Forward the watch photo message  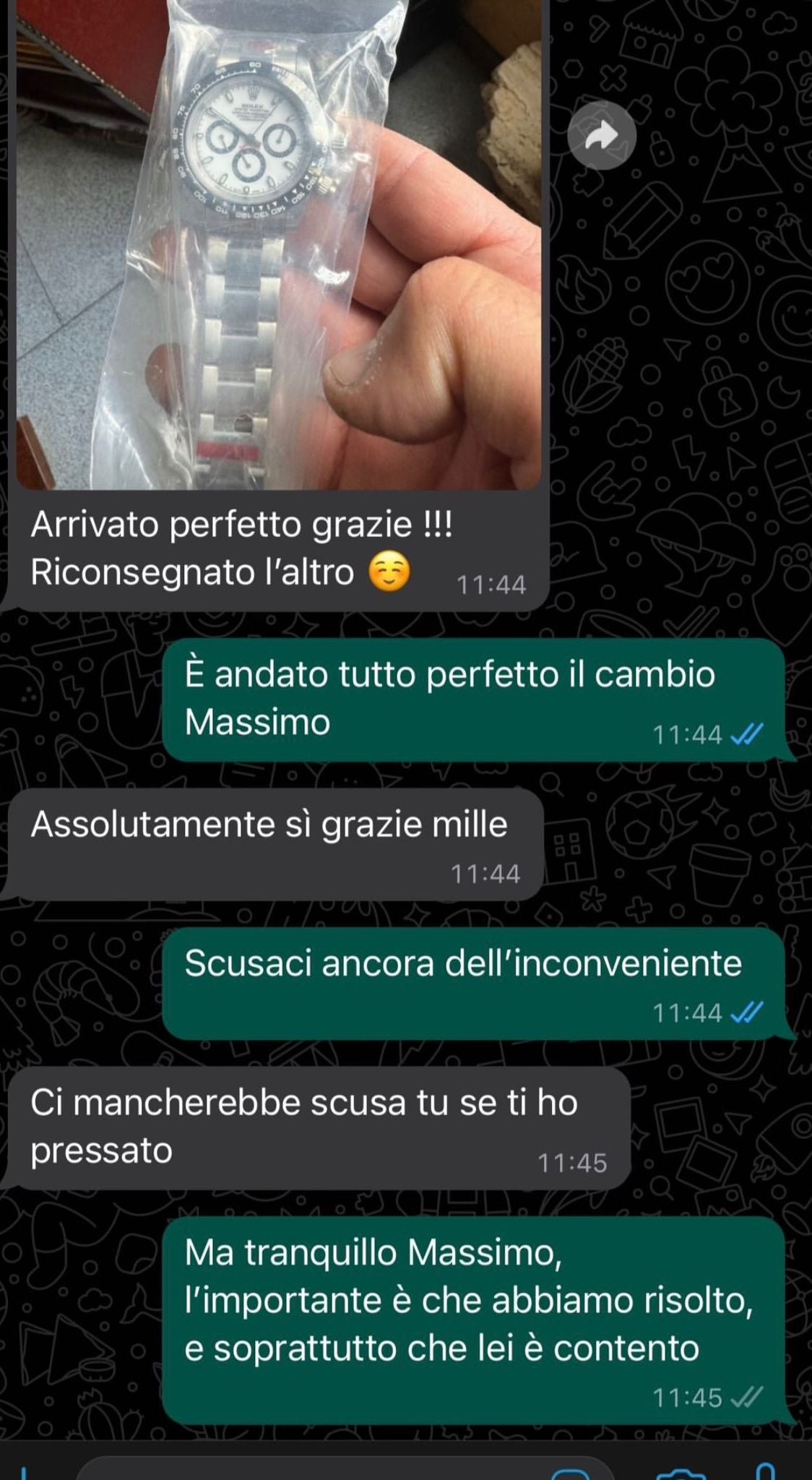601,135
